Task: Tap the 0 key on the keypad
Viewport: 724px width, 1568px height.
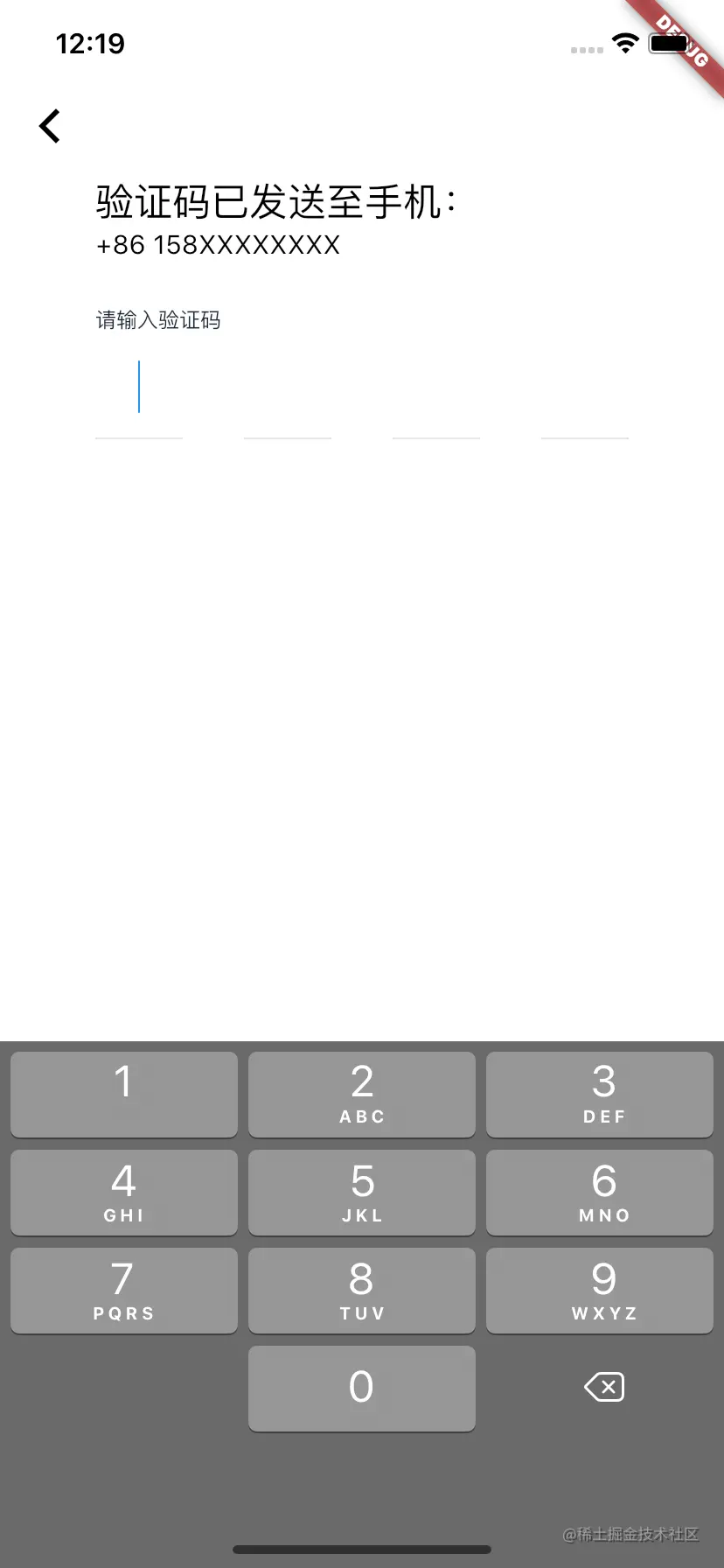Action: (x=362, y=1388)
